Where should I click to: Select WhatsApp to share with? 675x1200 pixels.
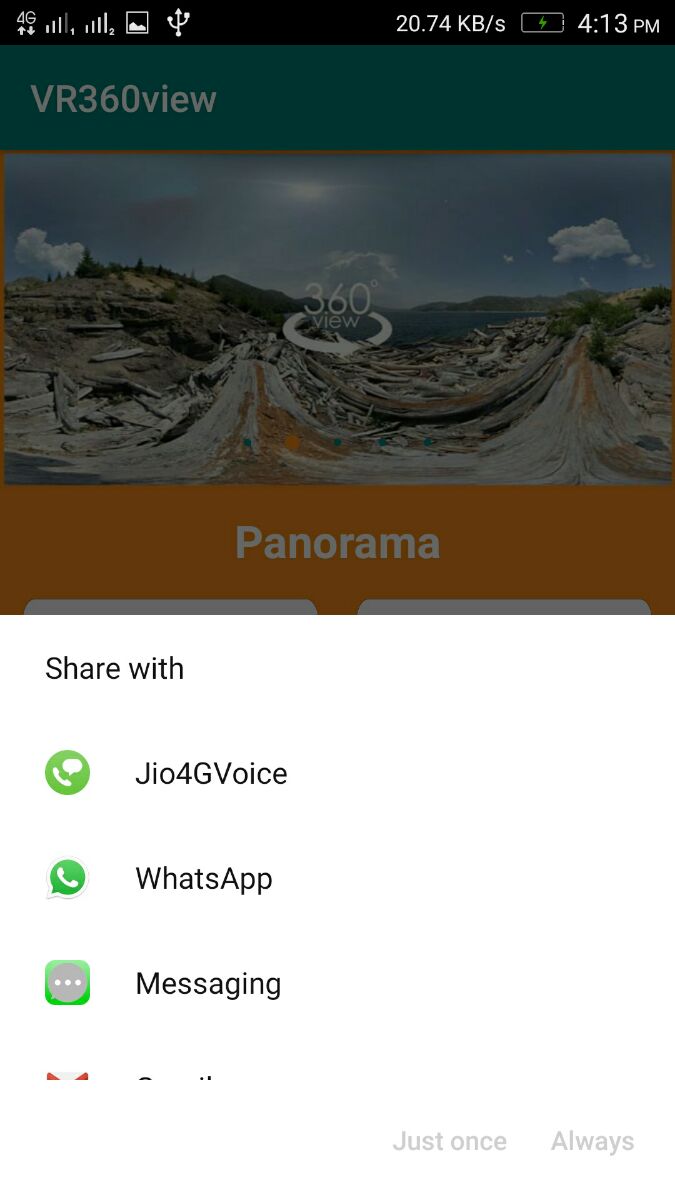pyautogui.click(x=204, y=879)
